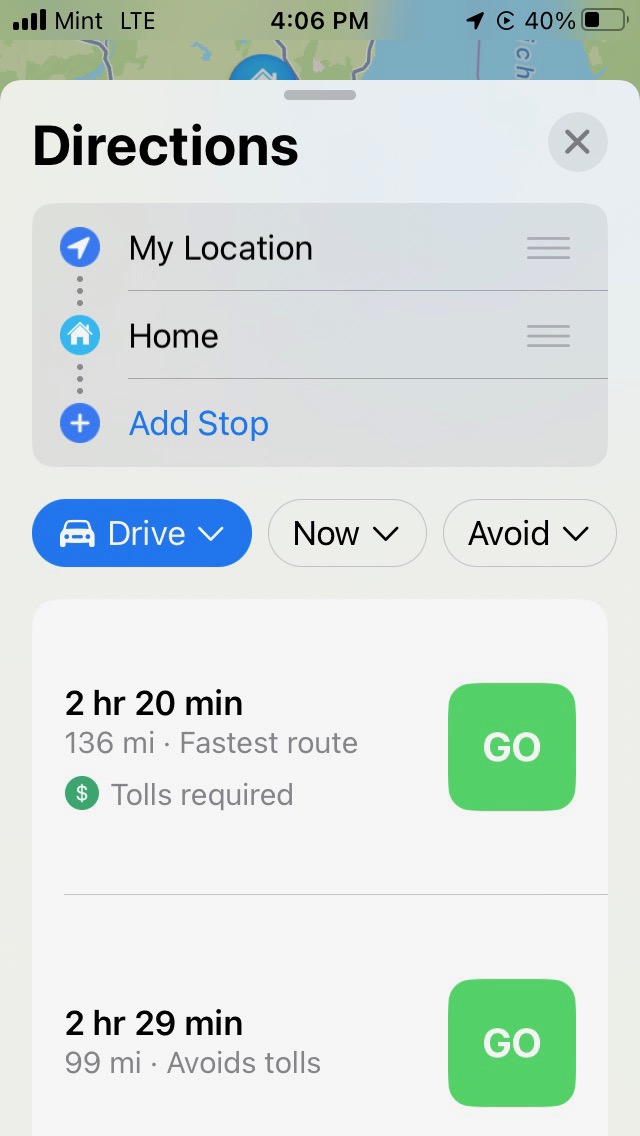Viewport: 640px width, 1136px height.
Task: Tap the sheet grabber handle at top
Action: click(320, 95)
